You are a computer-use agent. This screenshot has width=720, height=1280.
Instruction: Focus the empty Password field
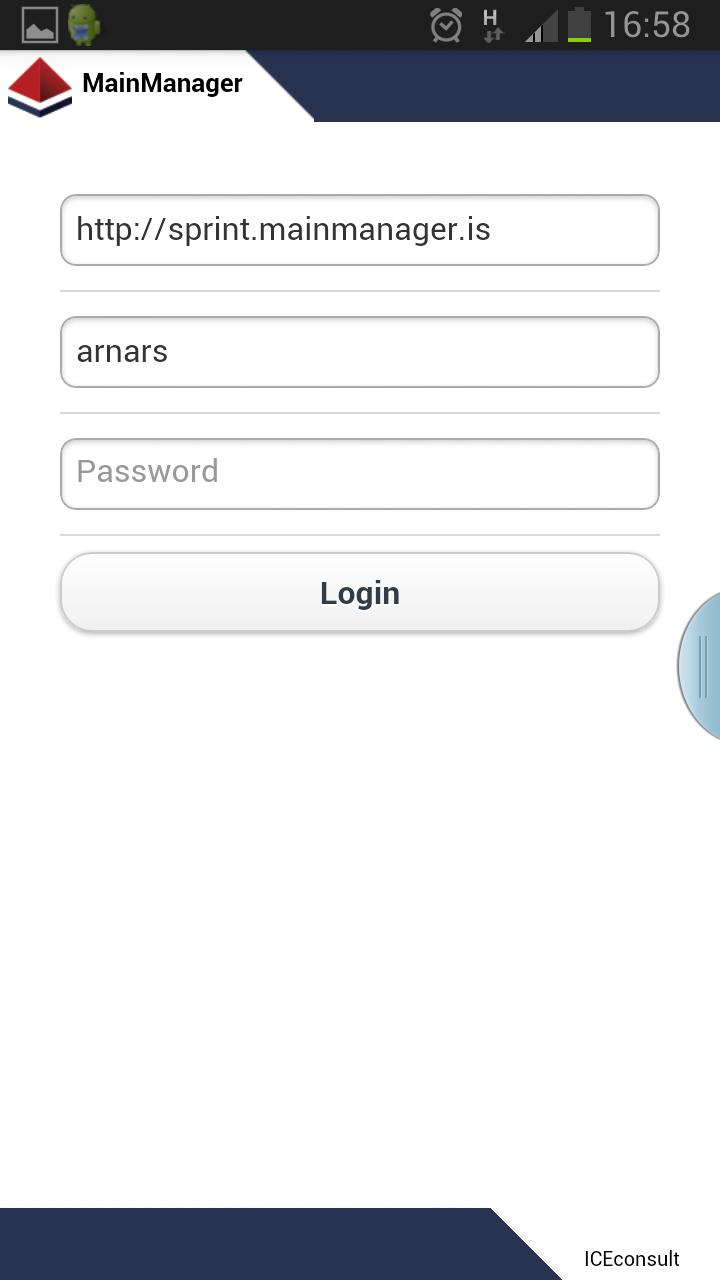[360, 473]
